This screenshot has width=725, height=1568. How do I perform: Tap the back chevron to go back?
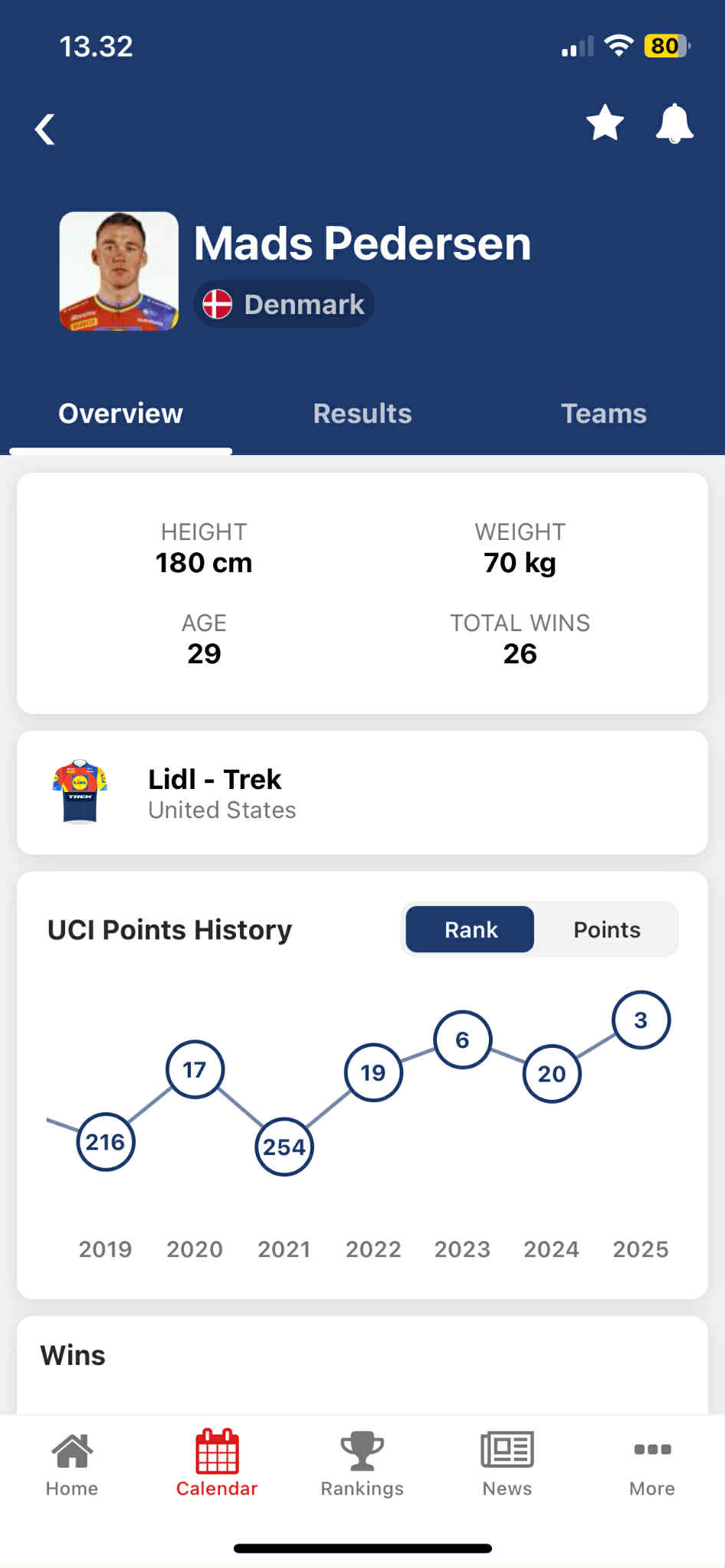(44, 128)
